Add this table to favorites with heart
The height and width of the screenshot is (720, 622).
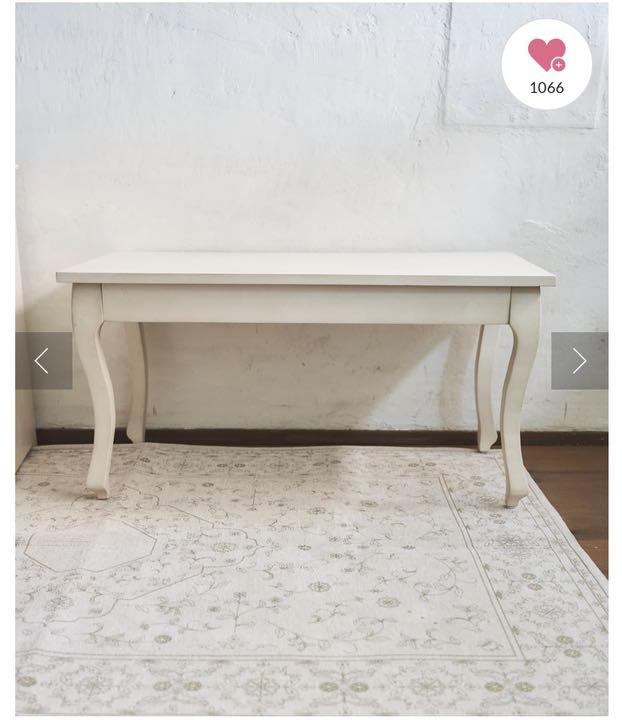pyautogui.click(x=546, y=55)
